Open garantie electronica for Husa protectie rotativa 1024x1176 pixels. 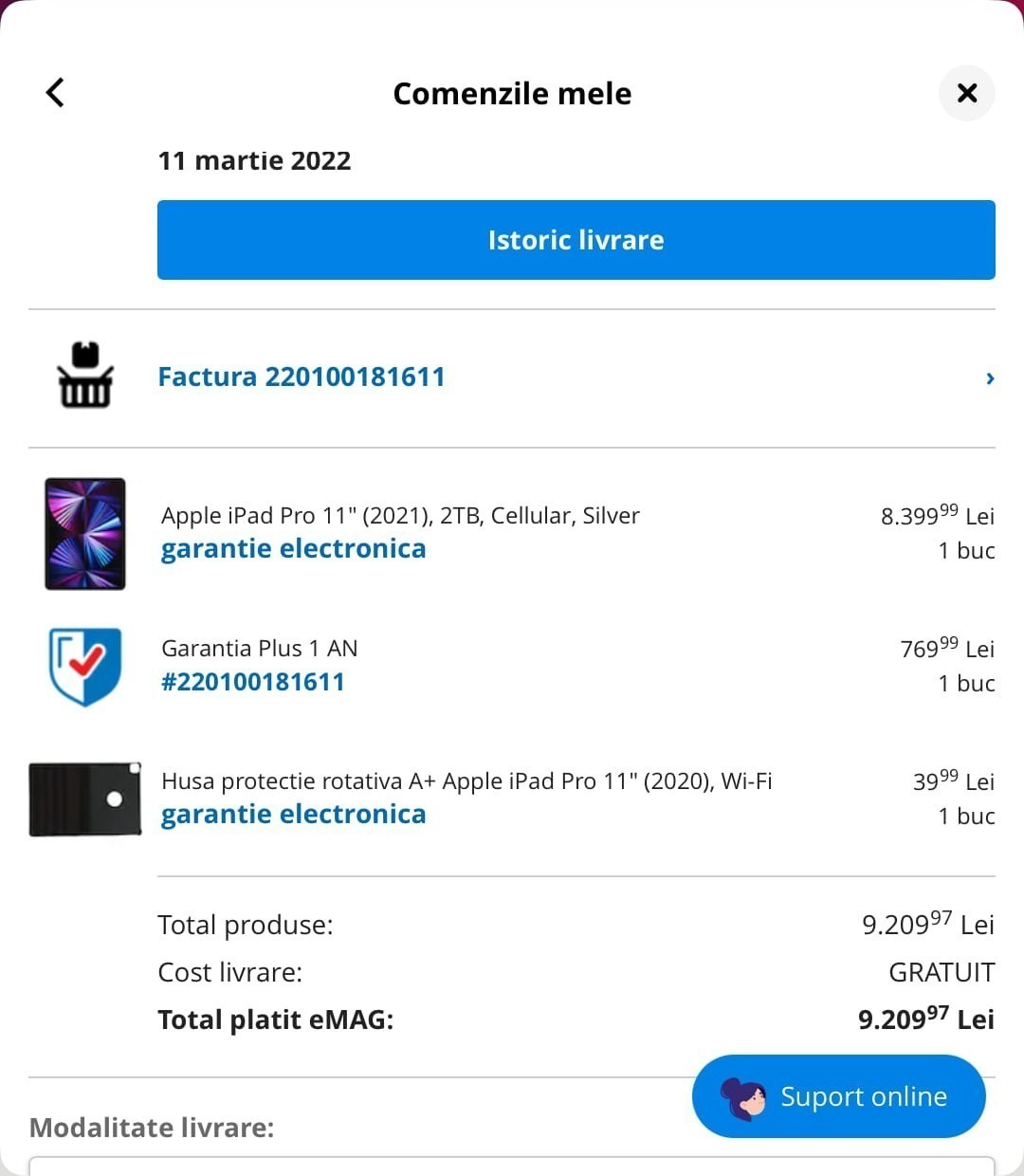coord(293,815)
